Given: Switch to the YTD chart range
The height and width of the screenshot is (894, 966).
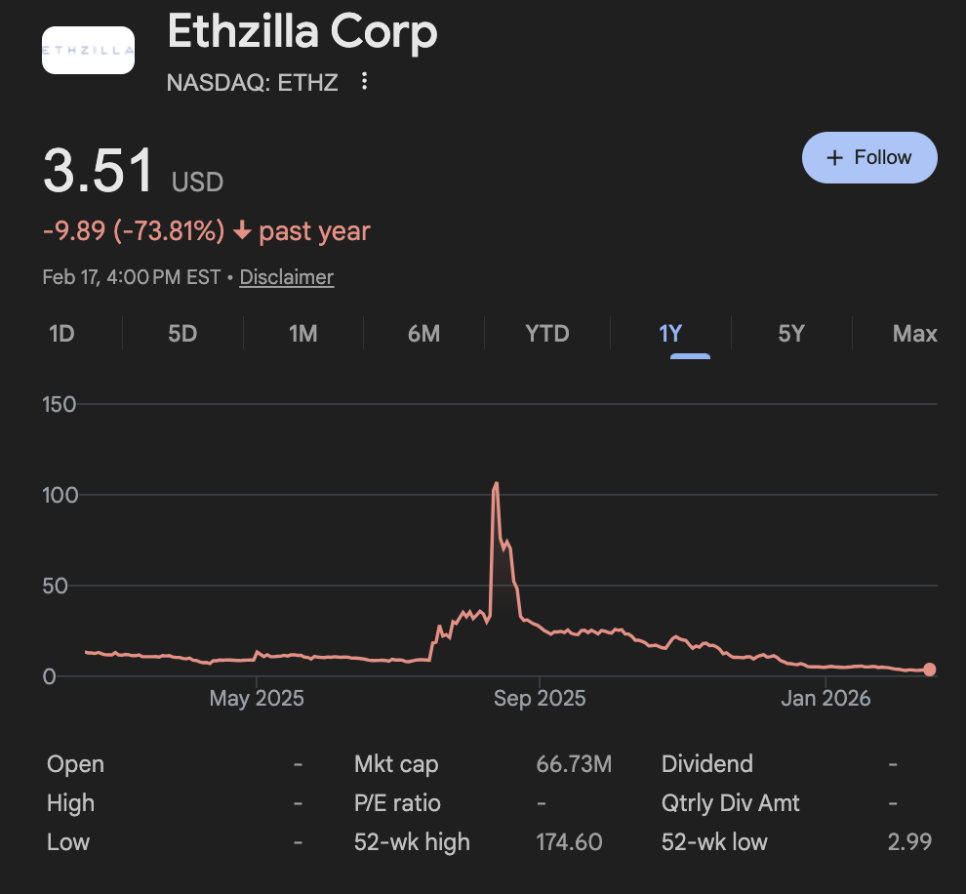Looking at the screenshot, I should tap(547, 333).
